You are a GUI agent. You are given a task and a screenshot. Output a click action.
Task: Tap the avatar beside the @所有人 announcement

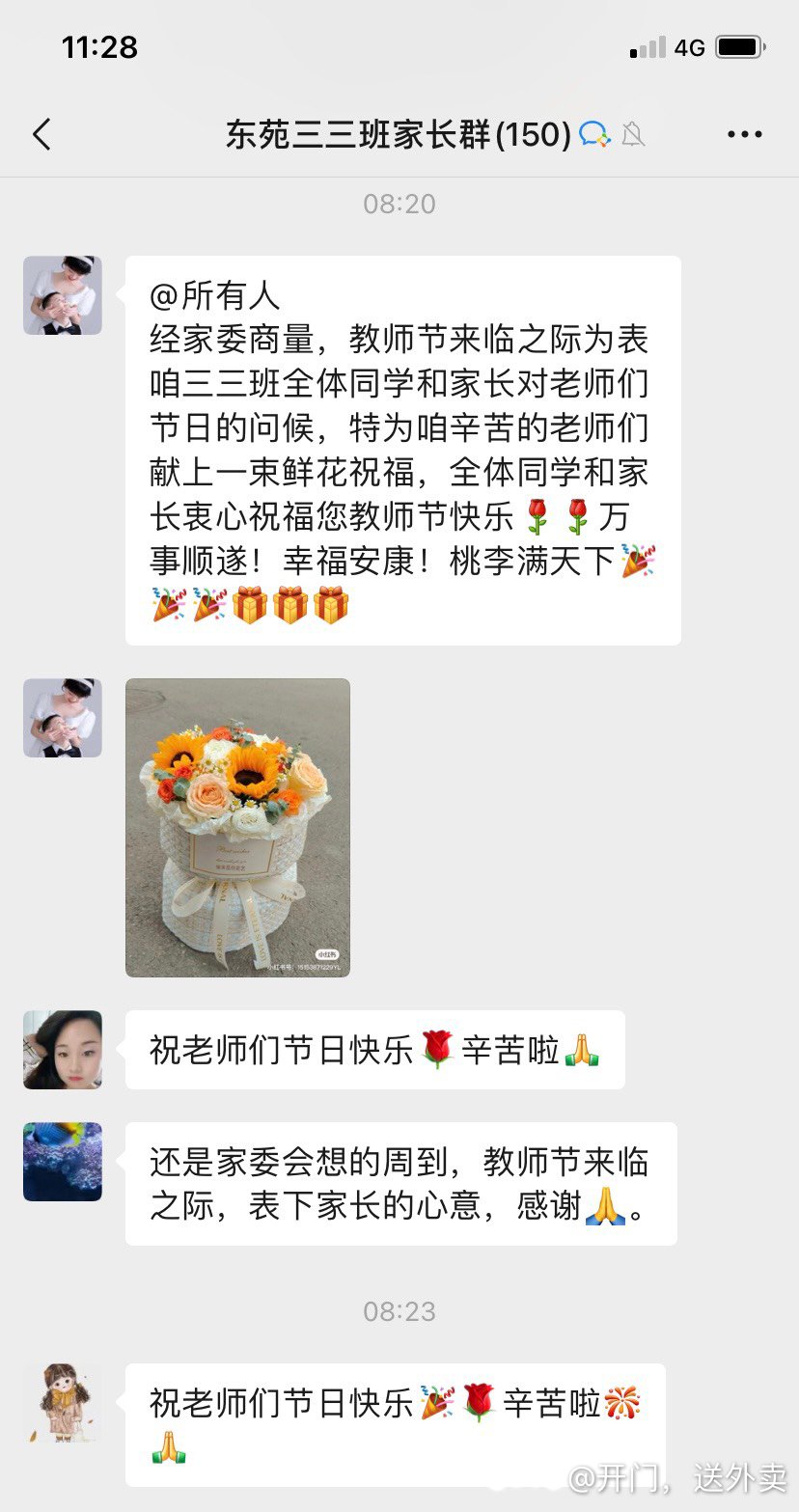click(x=63, y=295)
